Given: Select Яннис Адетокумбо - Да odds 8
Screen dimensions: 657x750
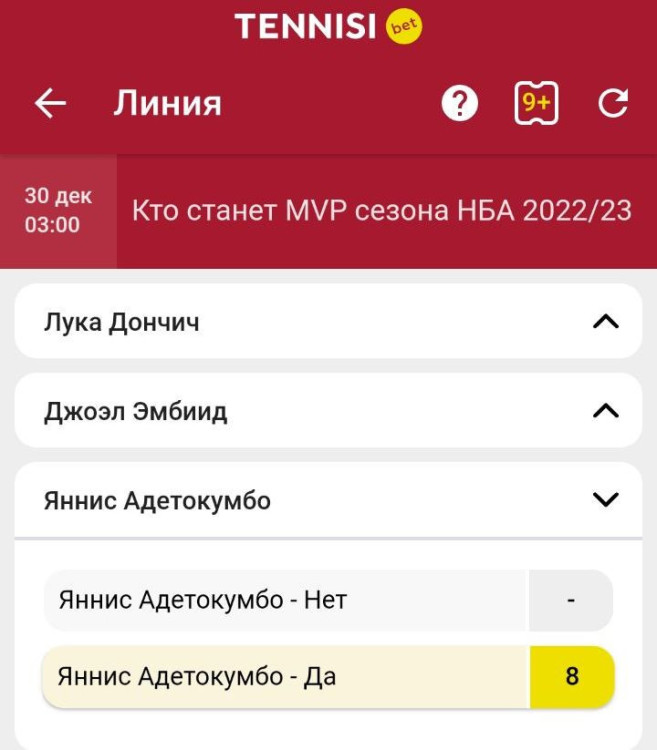Looking at the screenshot, I should tap(571, 677).
